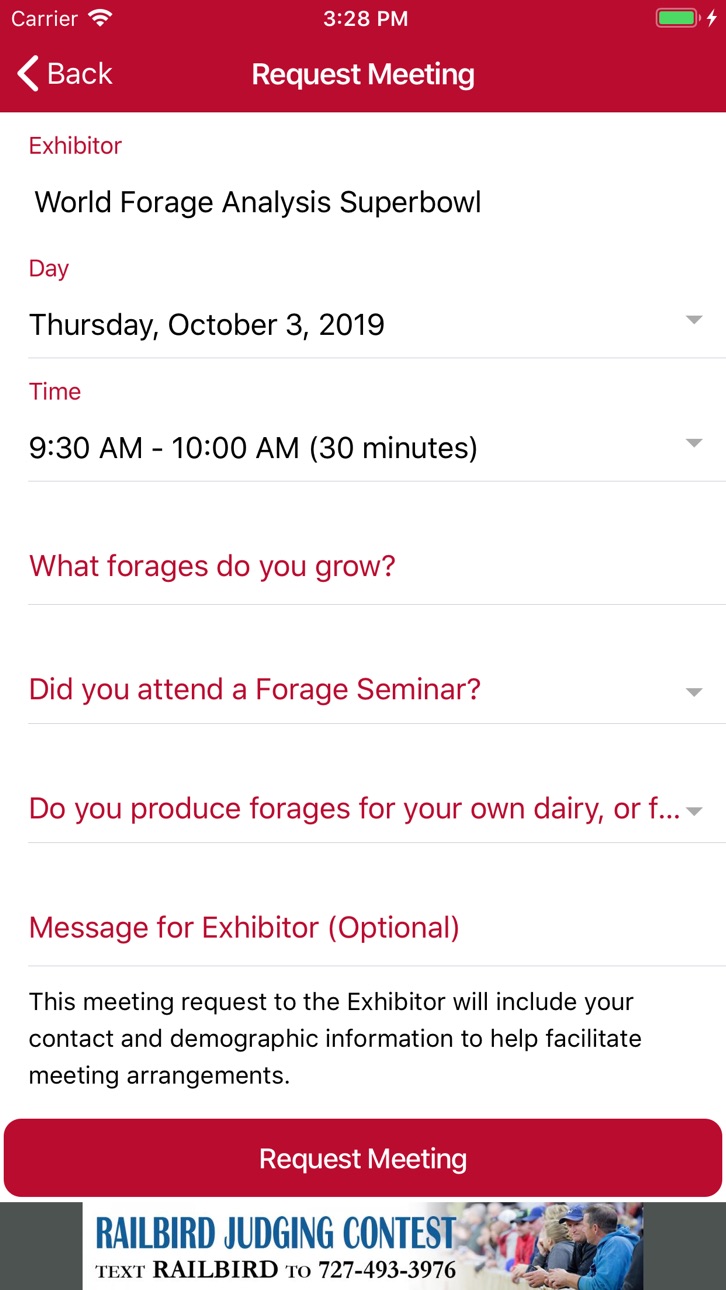Go back using the Back button

65,74
